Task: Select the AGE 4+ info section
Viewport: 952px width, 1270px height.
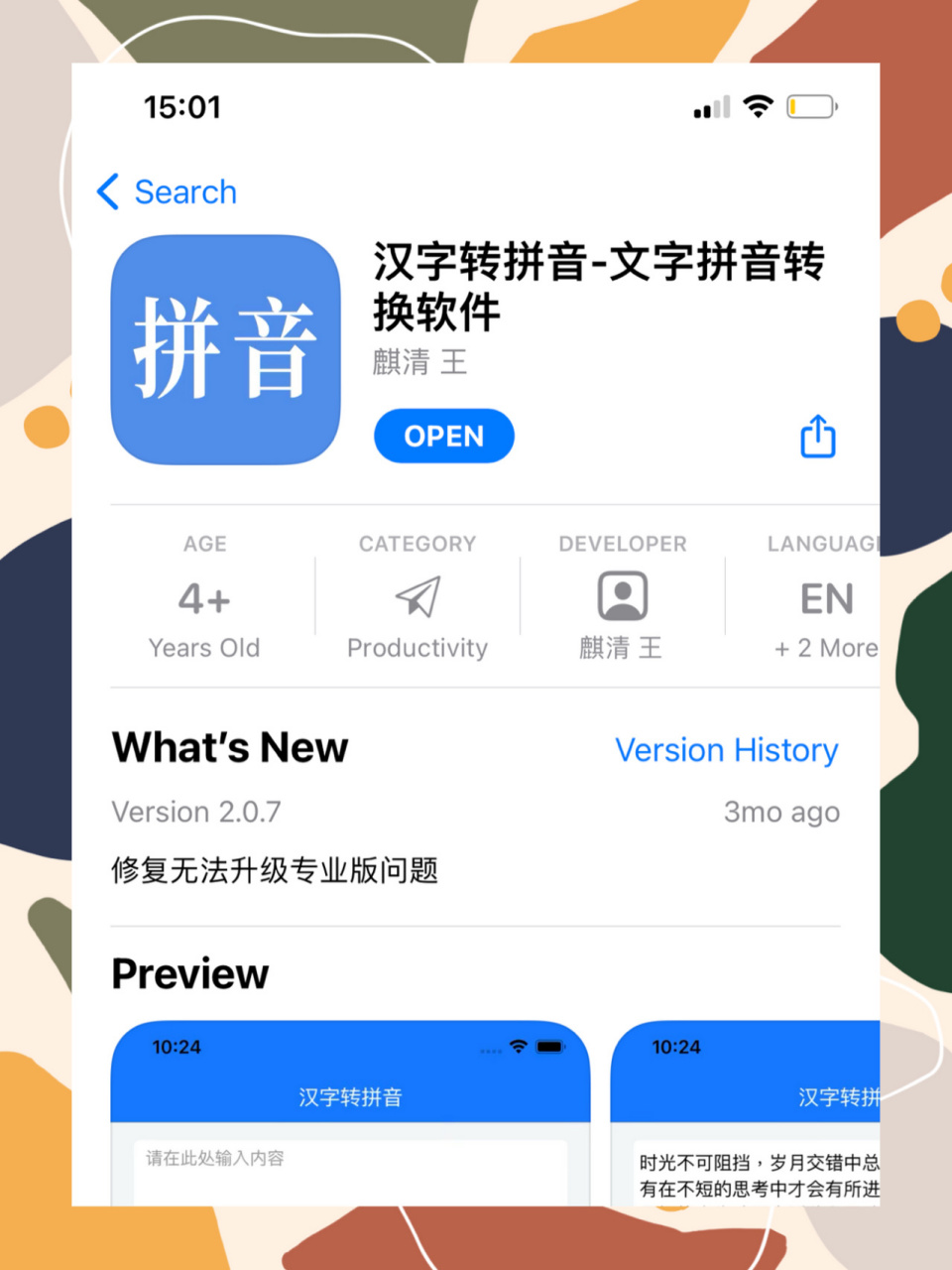Action: coord(204,598)
